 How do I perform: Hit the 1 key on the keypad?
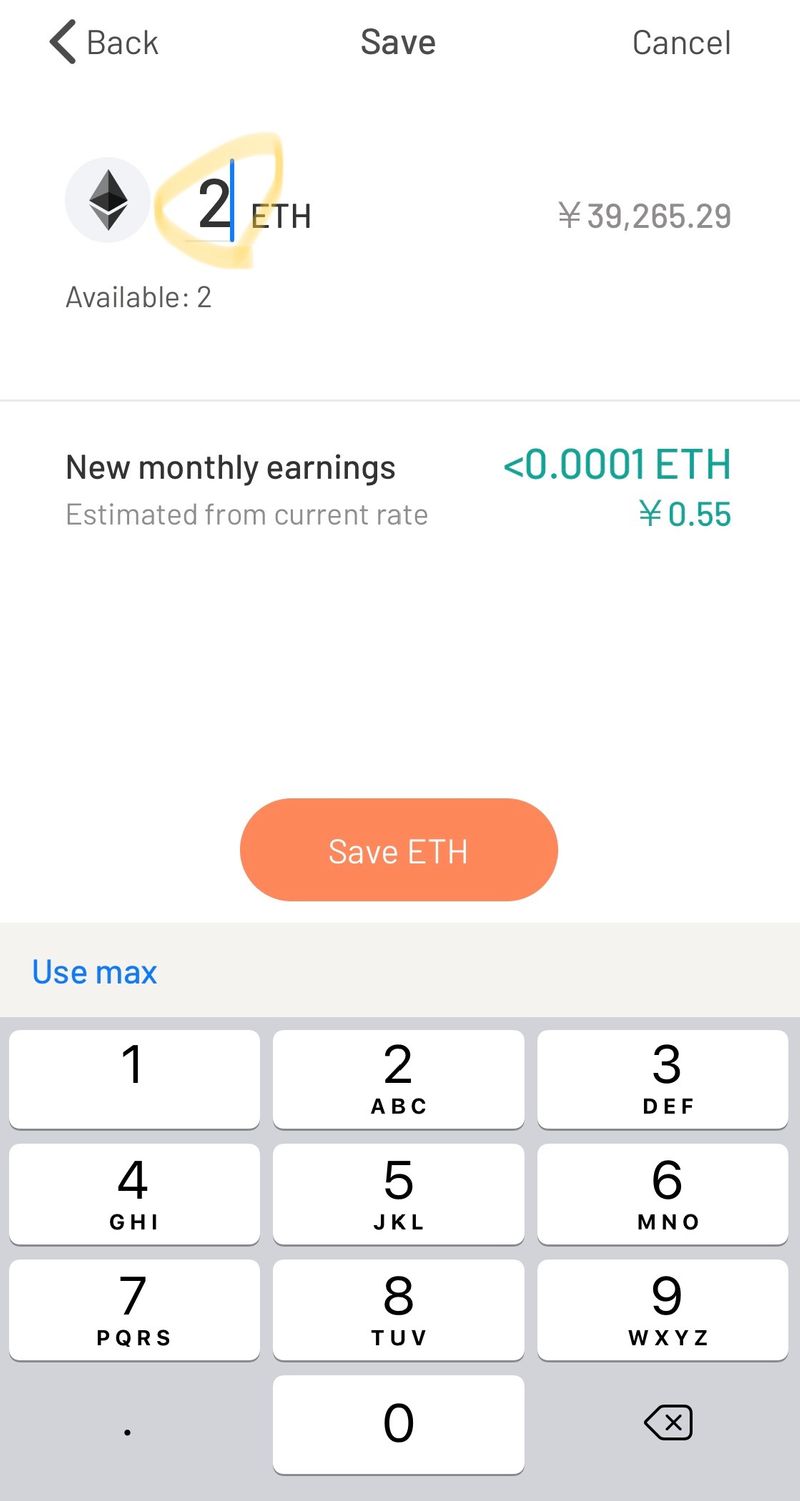click(x=134, y=1079)
